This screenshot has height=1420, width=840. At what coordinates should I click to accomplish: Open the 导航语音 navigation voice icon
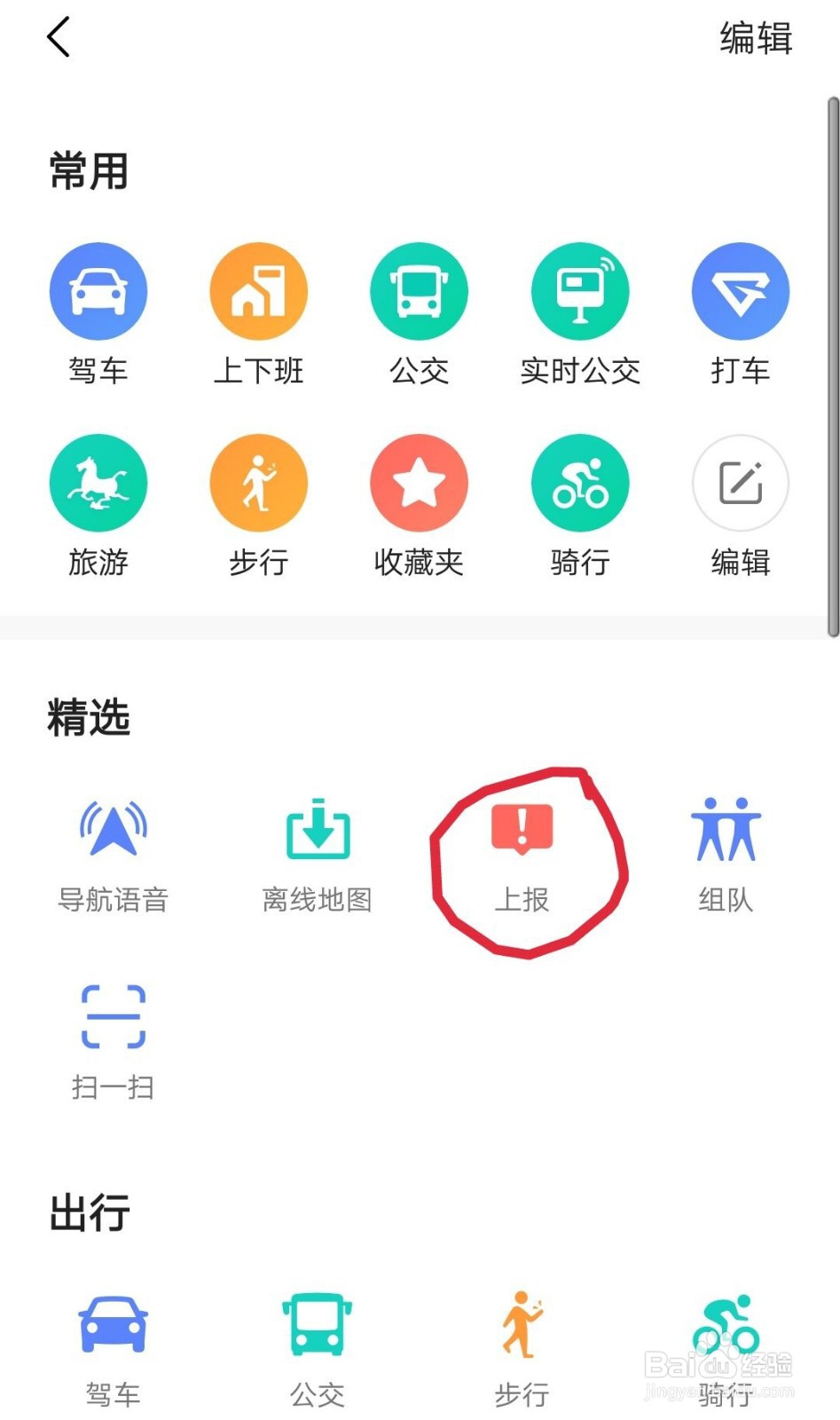click(x=113, y=830)
